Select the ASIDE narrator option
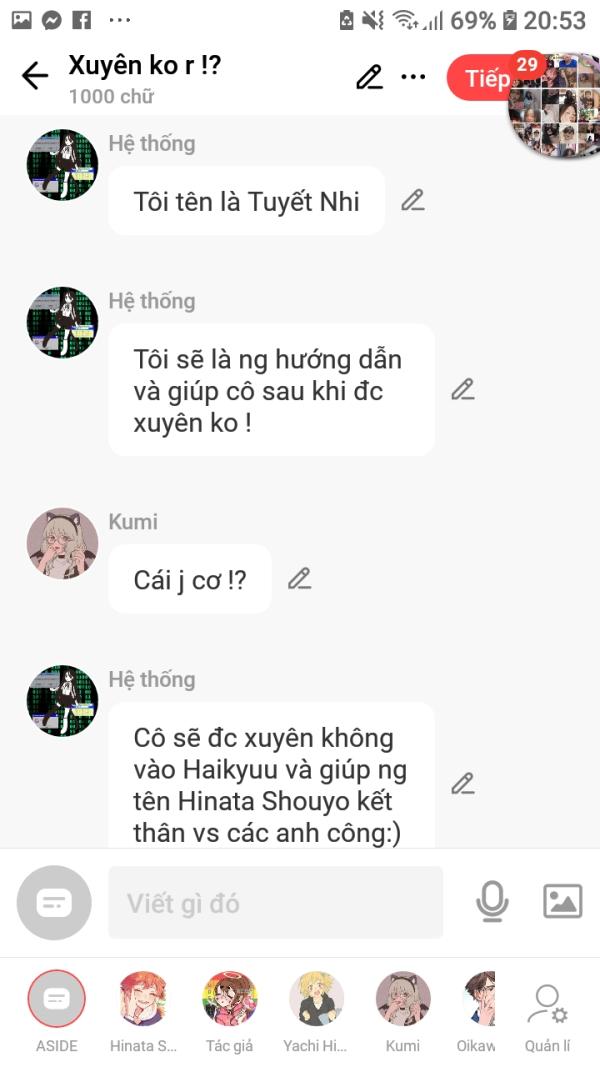Screen dimensions: 600x1067 tap(56, 1012)
